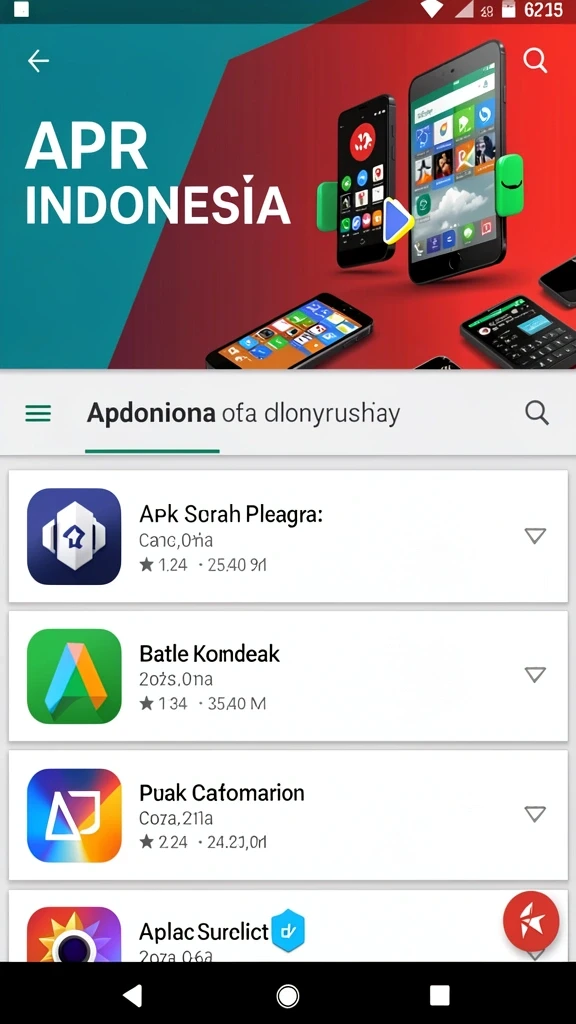Open the Aplac Surclict app card
This screenshot has width=576, height=1024.
pyautogui.click(x=288, y=925)
